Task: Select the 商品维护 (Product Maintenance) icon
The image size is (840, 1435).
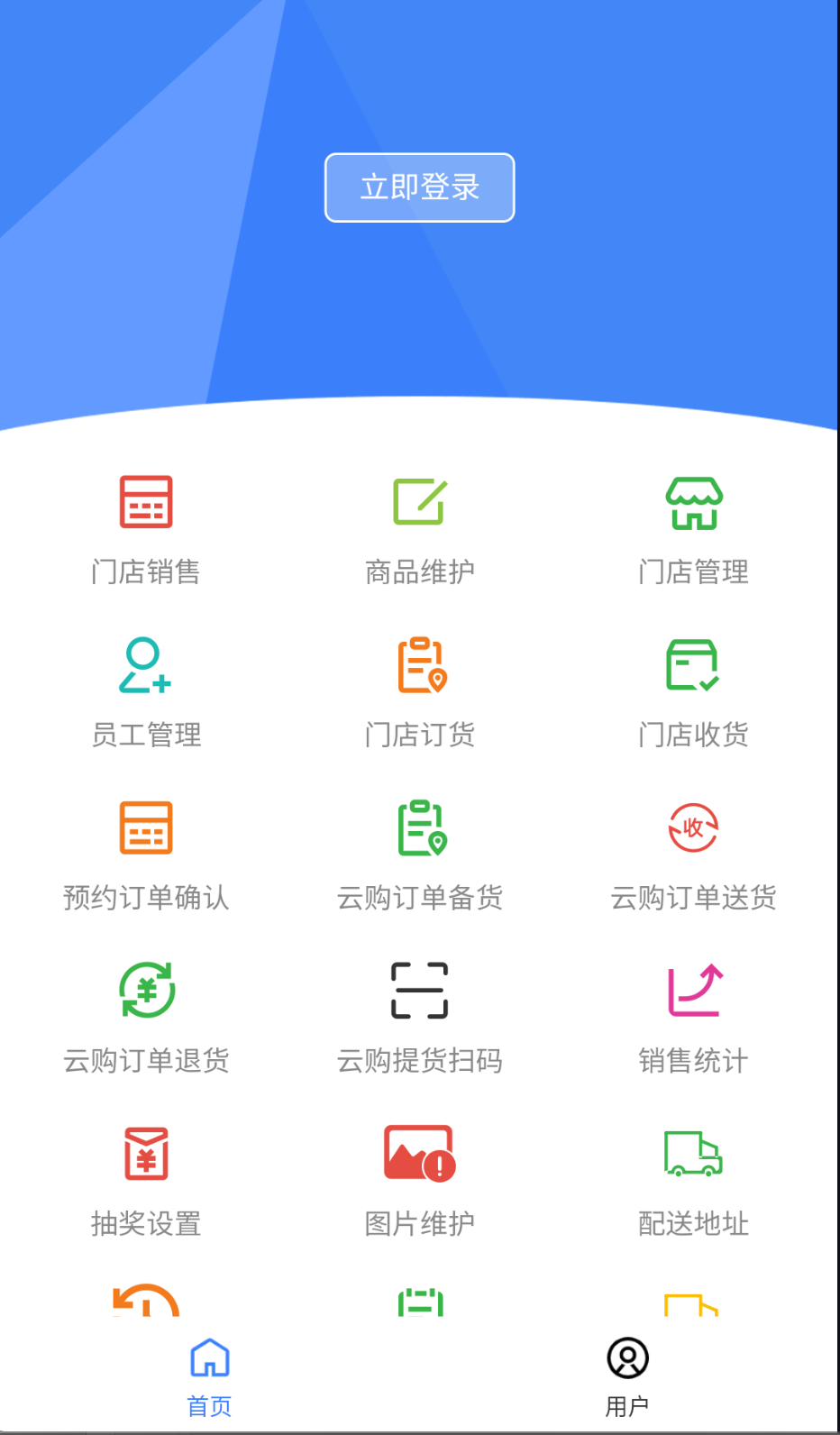Action: (x=419, y=502)
